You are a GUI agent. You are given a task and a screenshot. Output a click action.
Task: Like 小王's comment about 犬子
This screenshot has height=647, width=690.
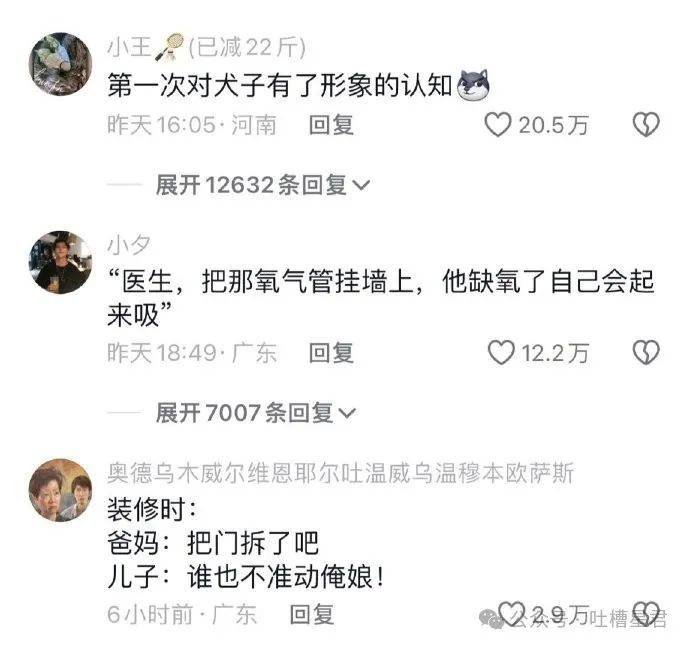click(x=499, y=125)
